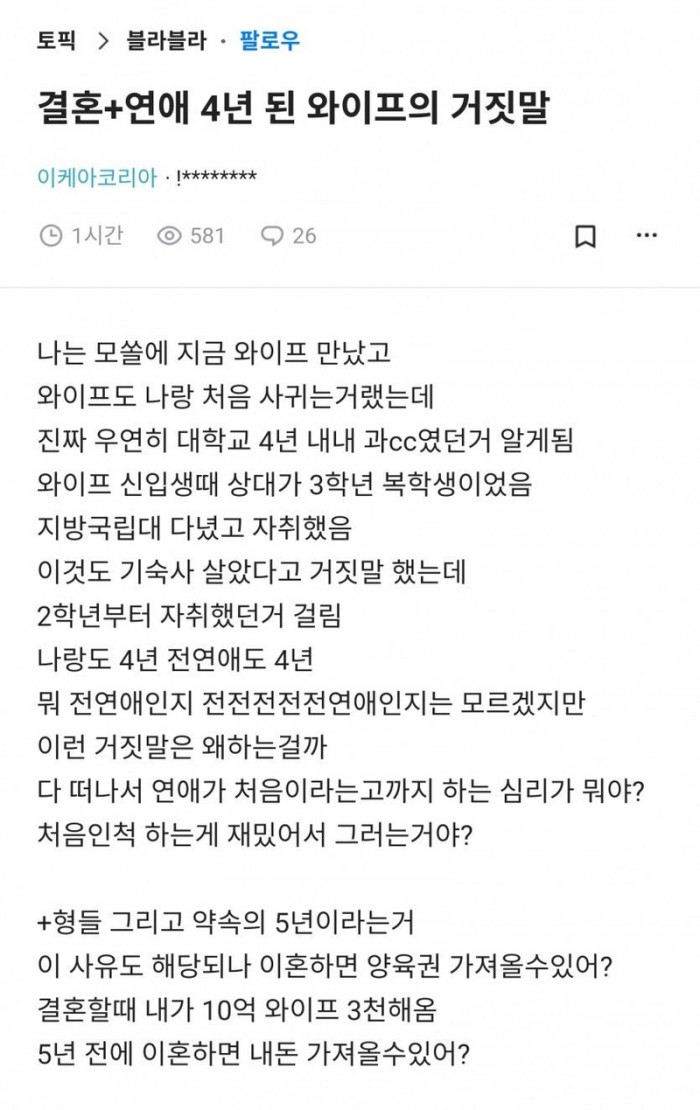Go to the 블라블라 topic board
This screenshot has width=700, height=1110.
[x=166, y=41]
